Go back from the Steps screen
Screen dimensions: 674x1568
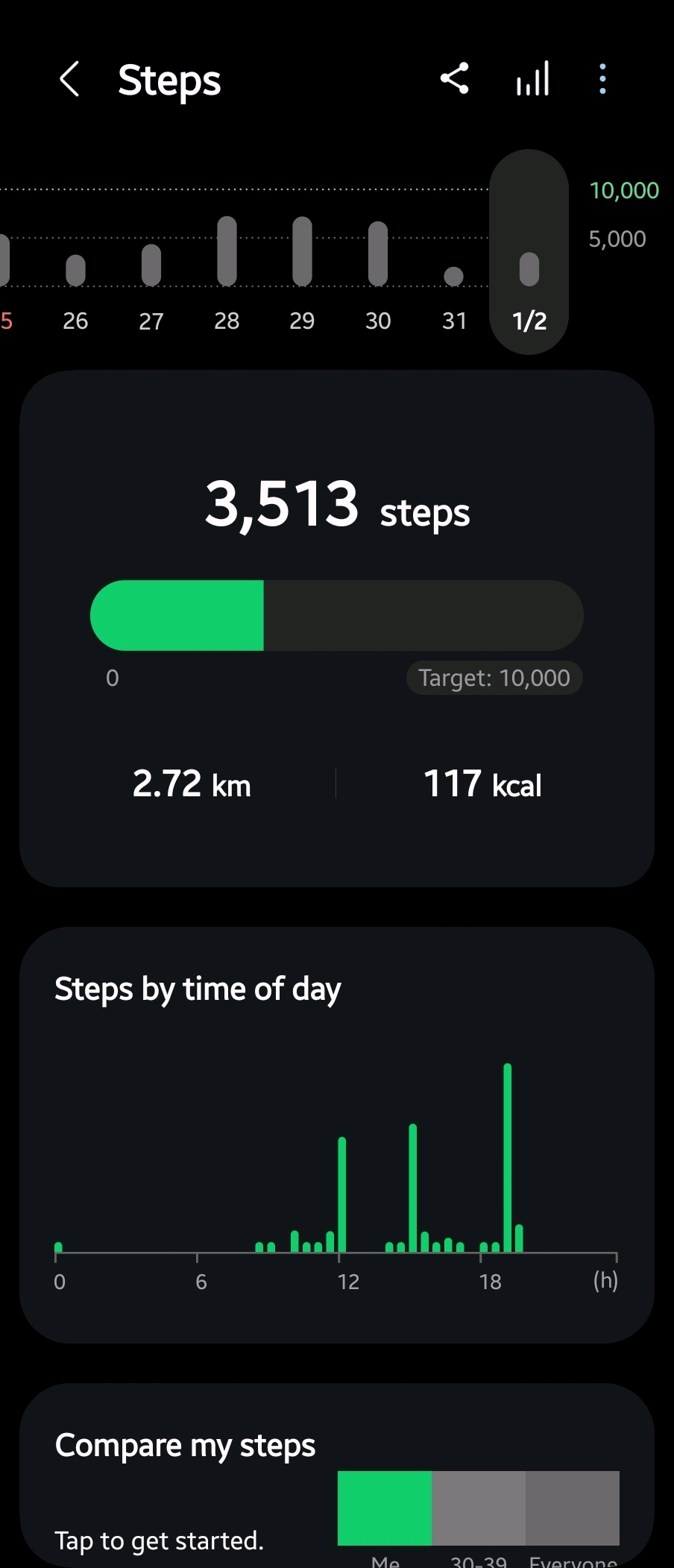[69, 79]
